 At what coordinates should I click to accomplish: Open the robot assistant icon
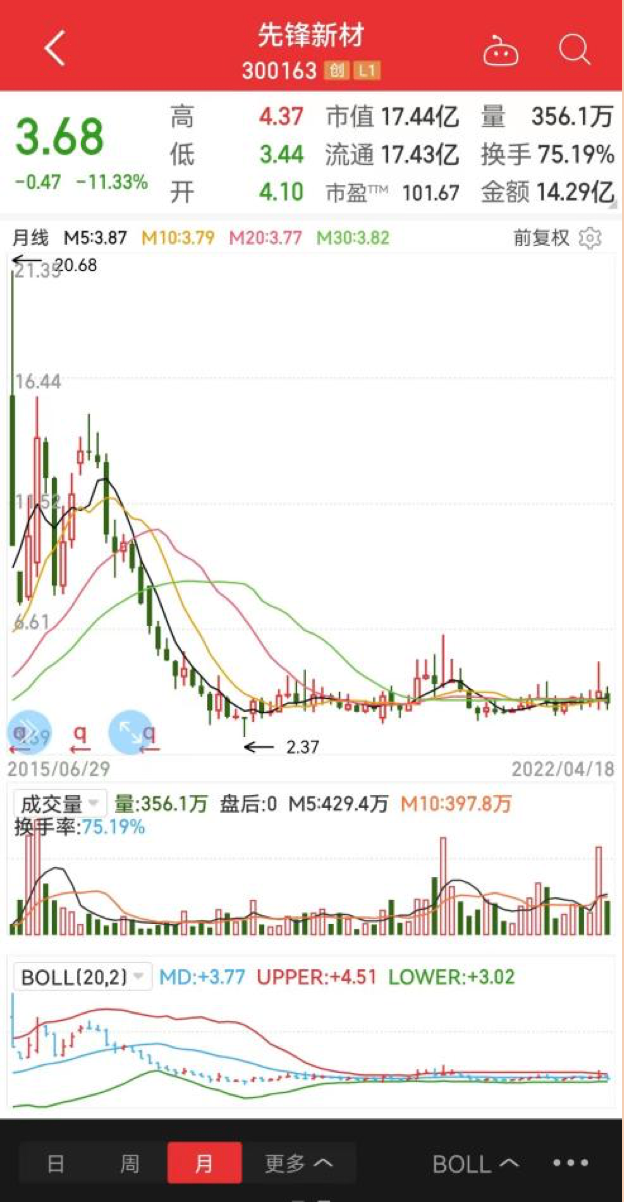coord(500,50)
